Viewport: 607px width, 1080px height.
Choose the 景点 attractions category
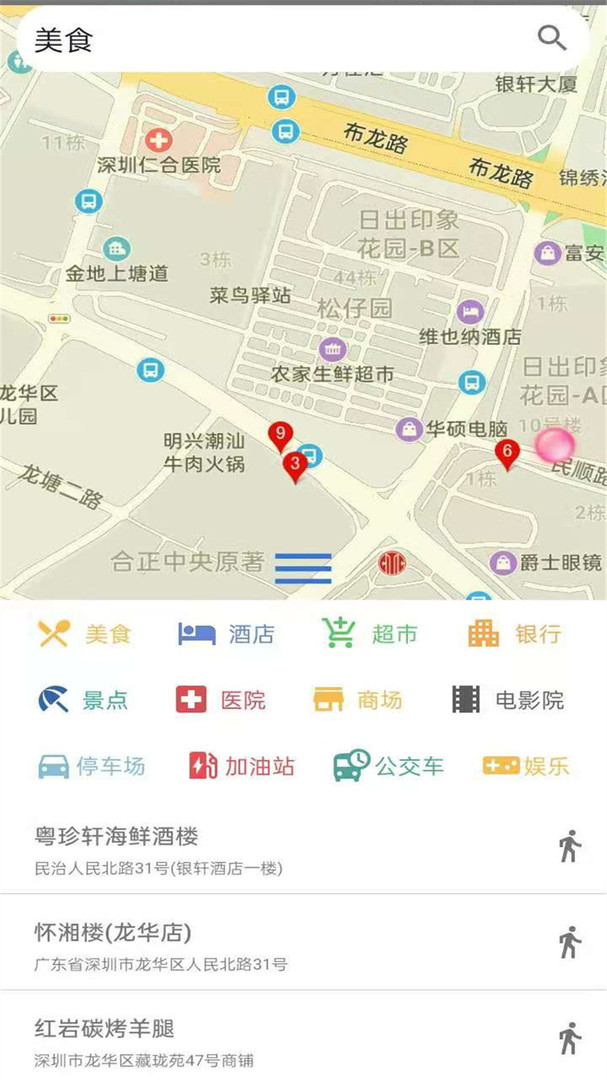pos(83,700)
